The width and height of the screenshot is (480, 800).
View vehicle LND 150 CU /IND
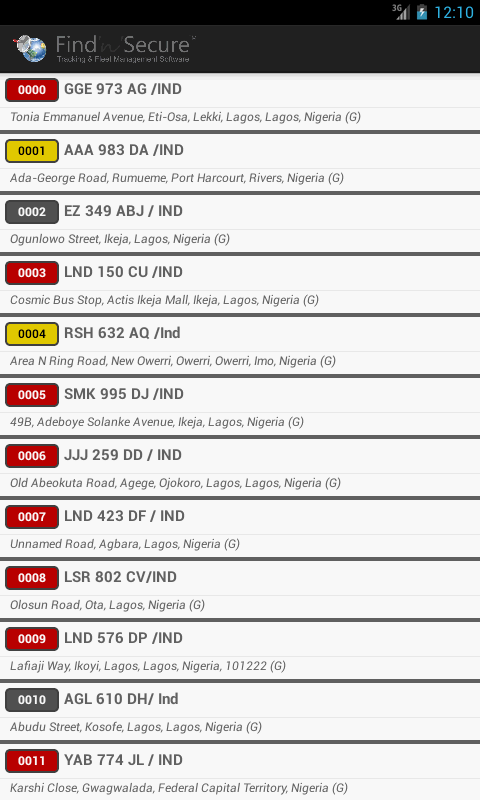(240, 285)
